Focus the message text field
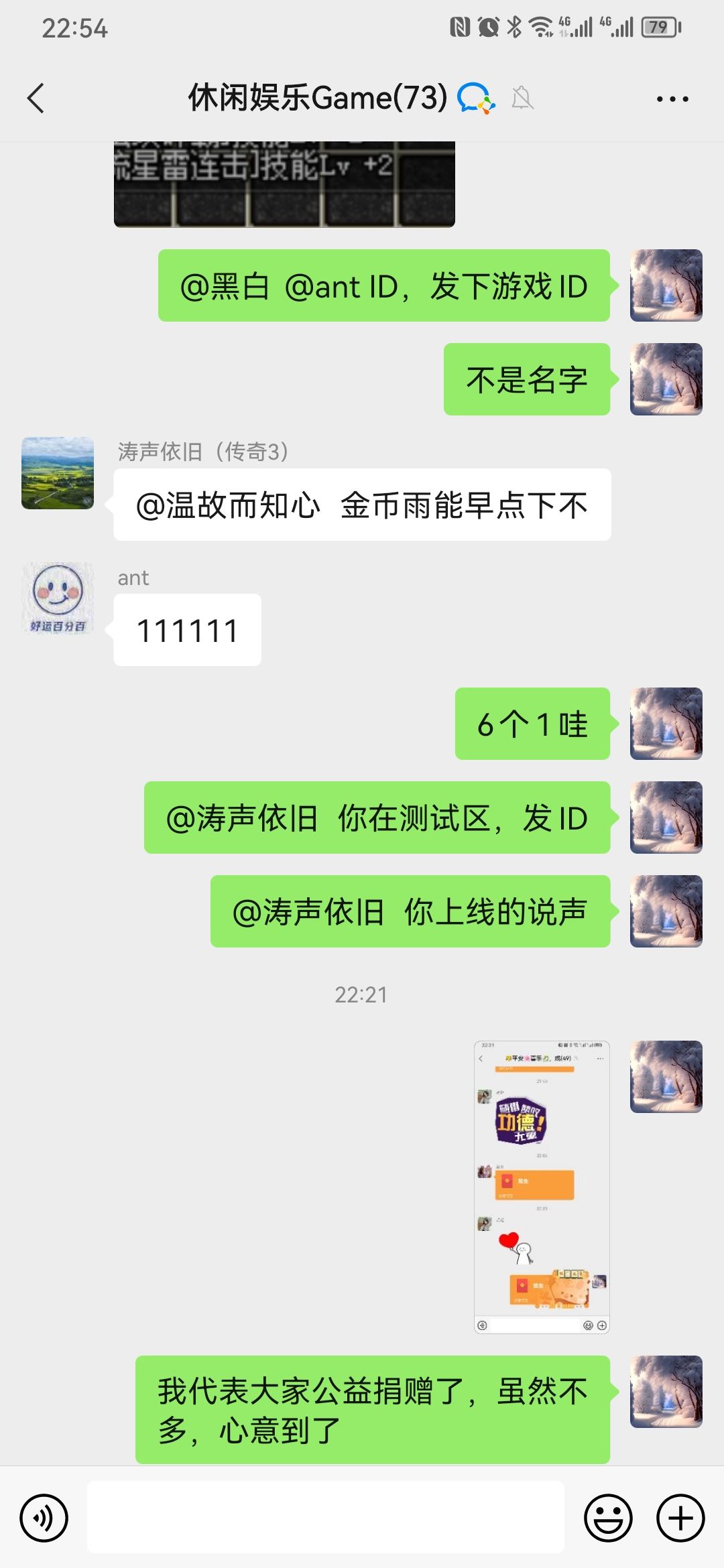Screen dimensions: 724x1568 point(326,1517)
